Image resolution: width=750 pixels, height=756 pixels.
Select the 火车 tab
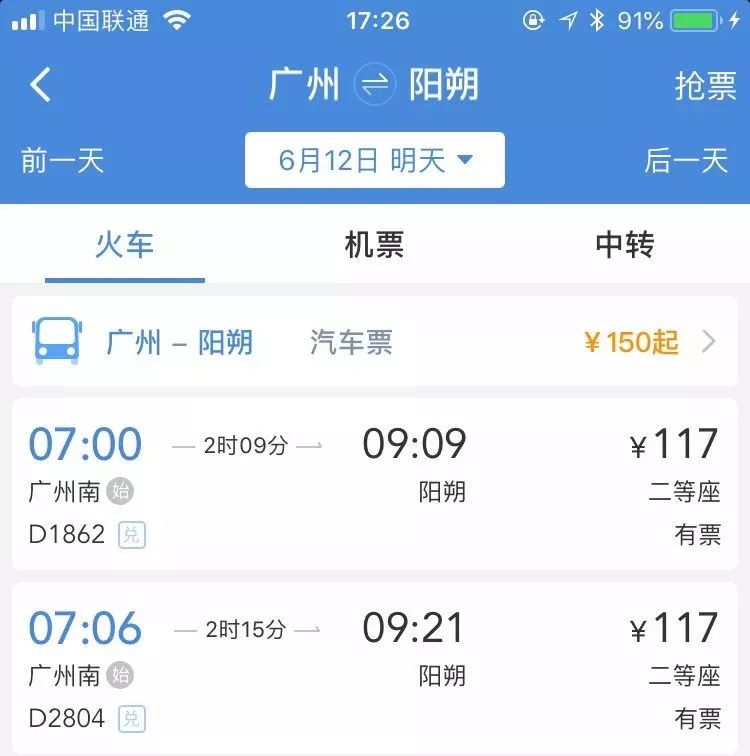123,243
